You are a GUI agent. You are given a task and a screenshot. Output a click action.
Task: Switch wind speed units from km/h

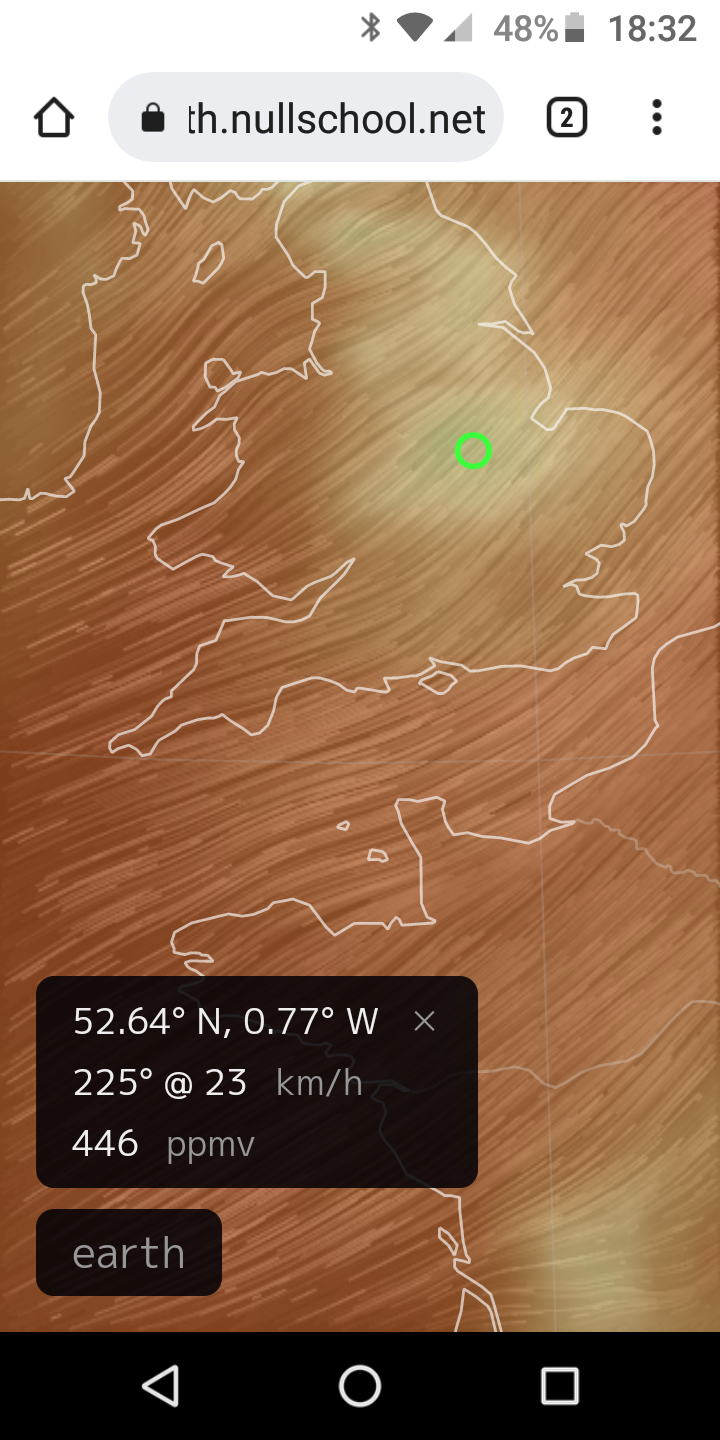click(x=319, y=1082)
